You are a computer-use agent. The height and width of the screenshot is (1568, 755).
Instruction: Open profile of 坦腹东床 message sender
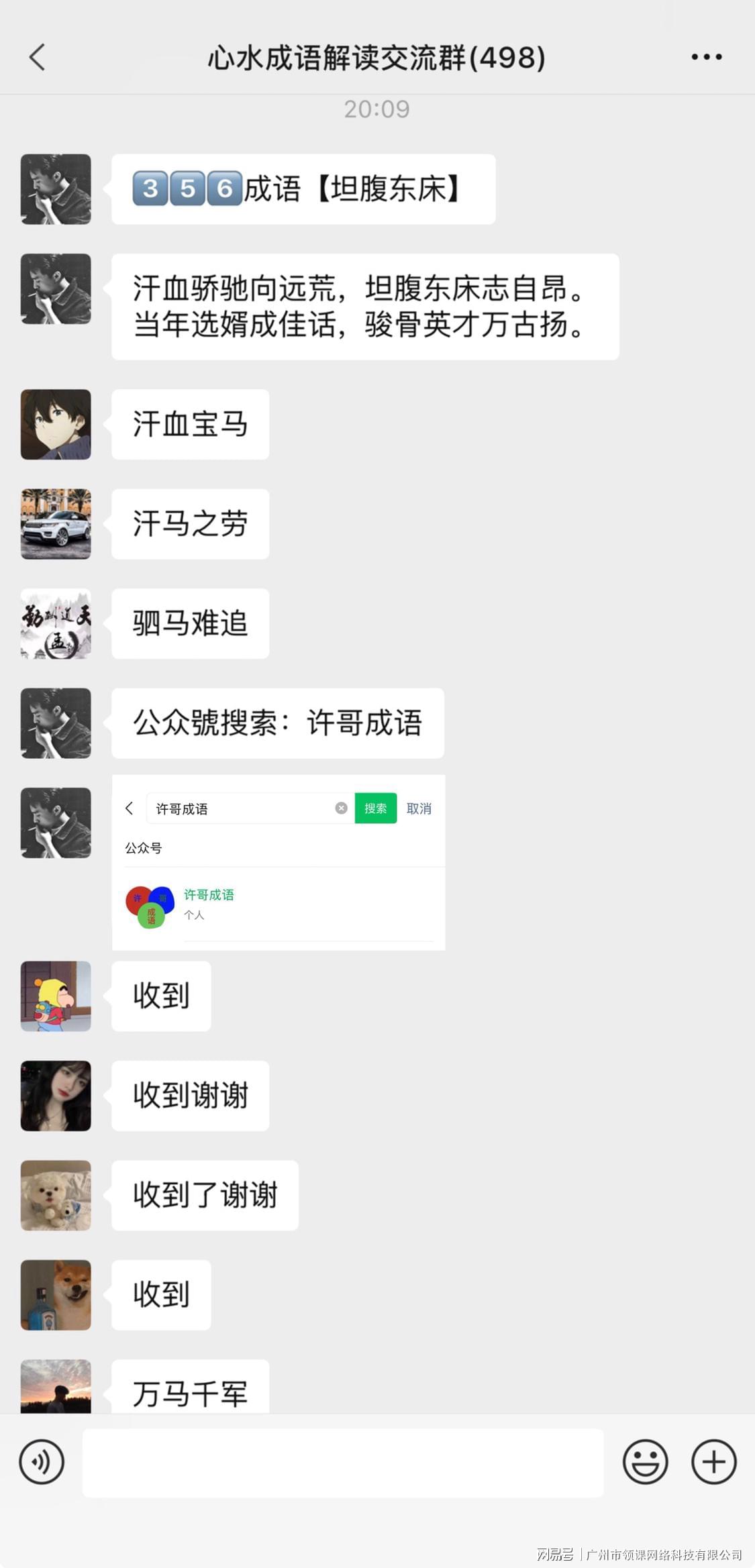click(x=56, y=189)
